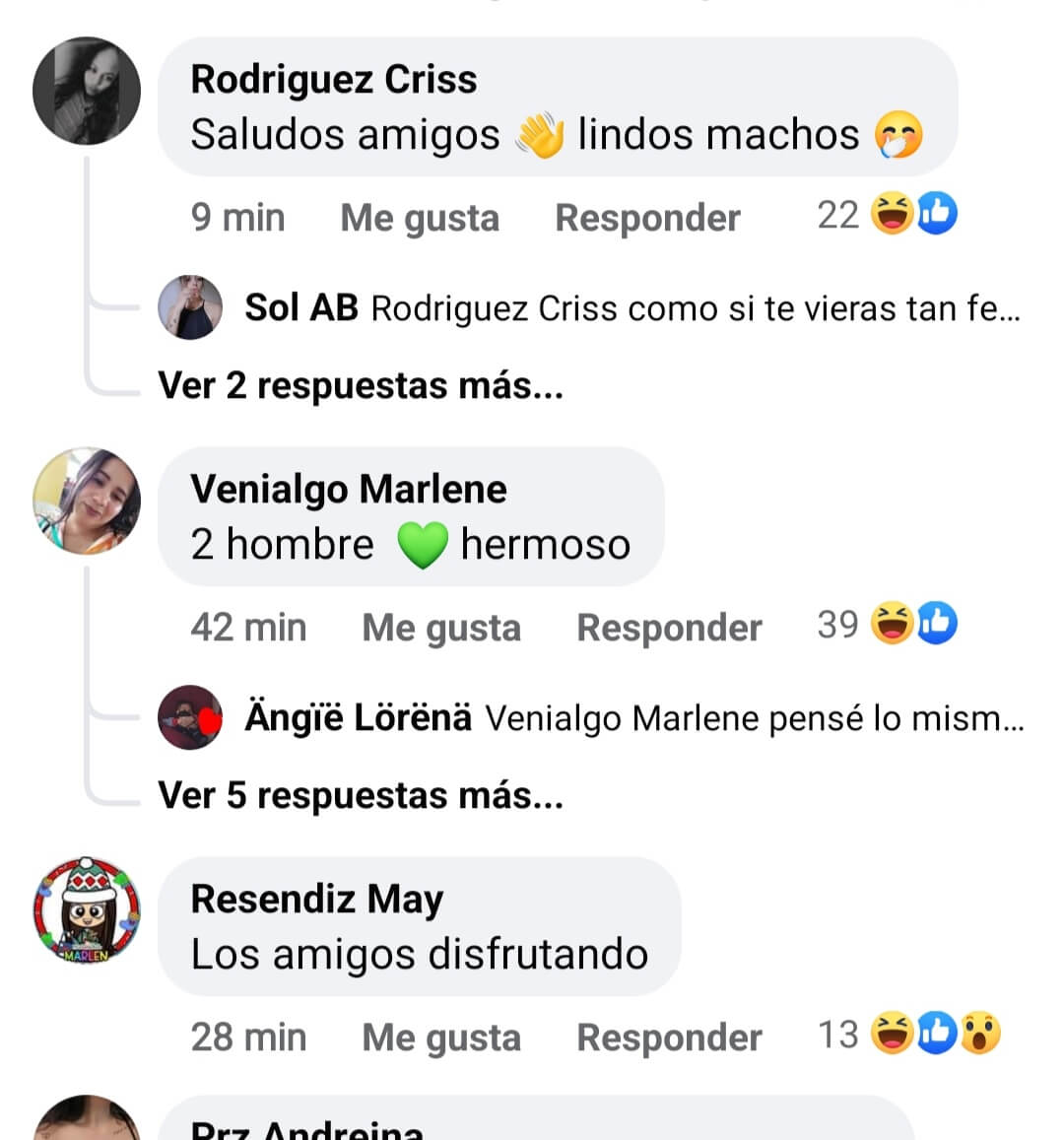The width and height of the screenshot is (1064, 1140).
Task: Open Venialgo Marlene's profile picture
Action: point(87,501)
